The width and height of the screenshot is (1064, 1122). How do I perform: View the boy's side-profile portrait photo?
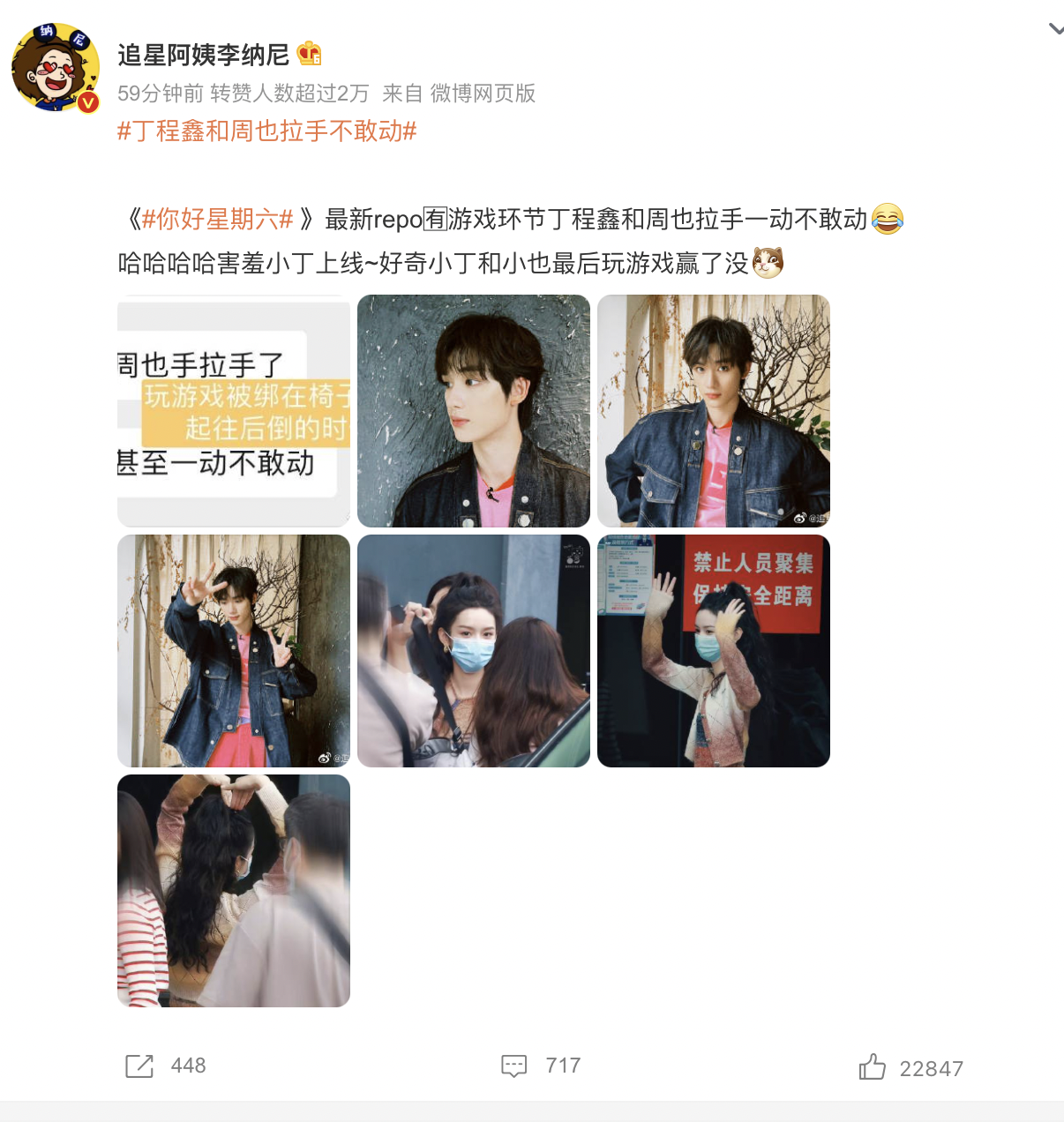pos(474,411)
